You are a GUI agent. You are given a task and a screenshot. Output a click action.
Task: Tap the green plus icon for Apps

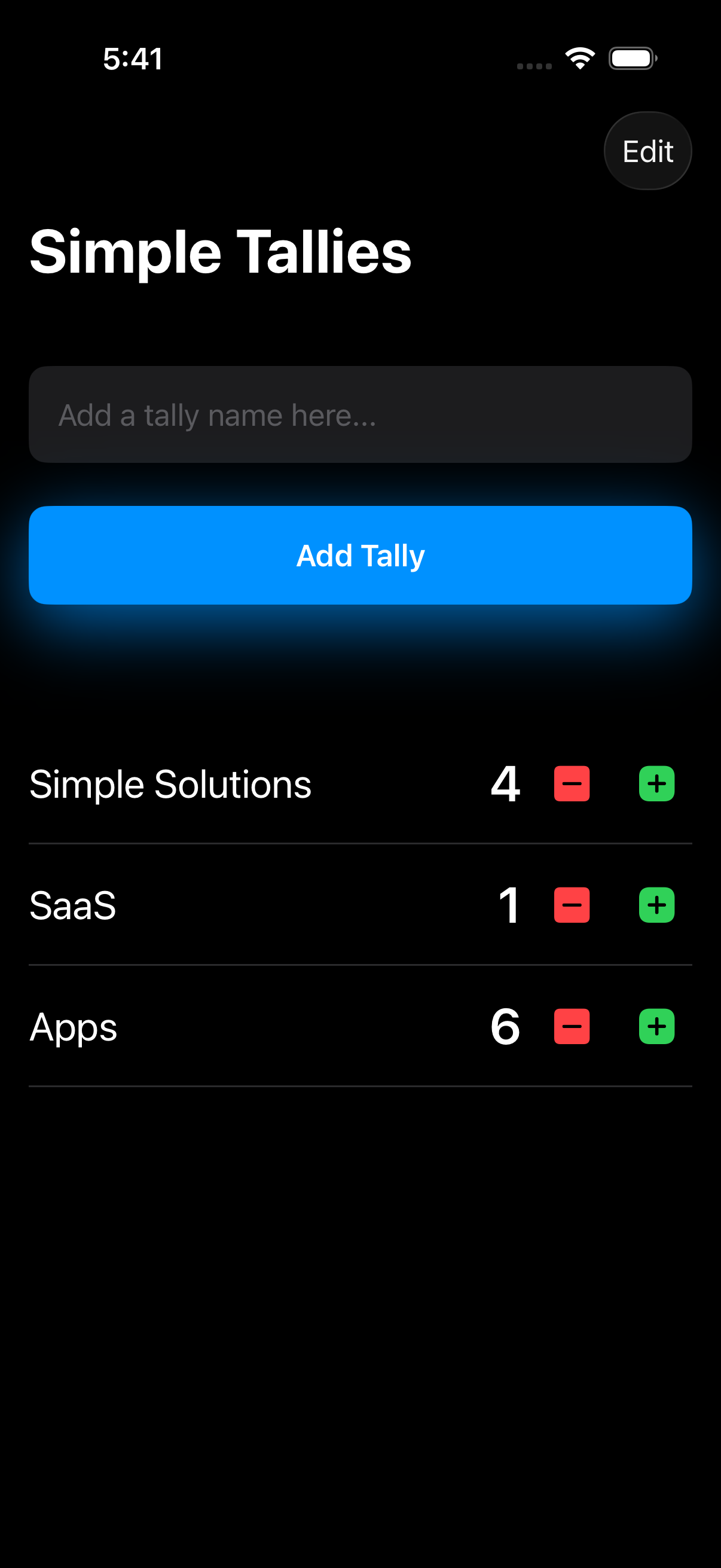656,1027
